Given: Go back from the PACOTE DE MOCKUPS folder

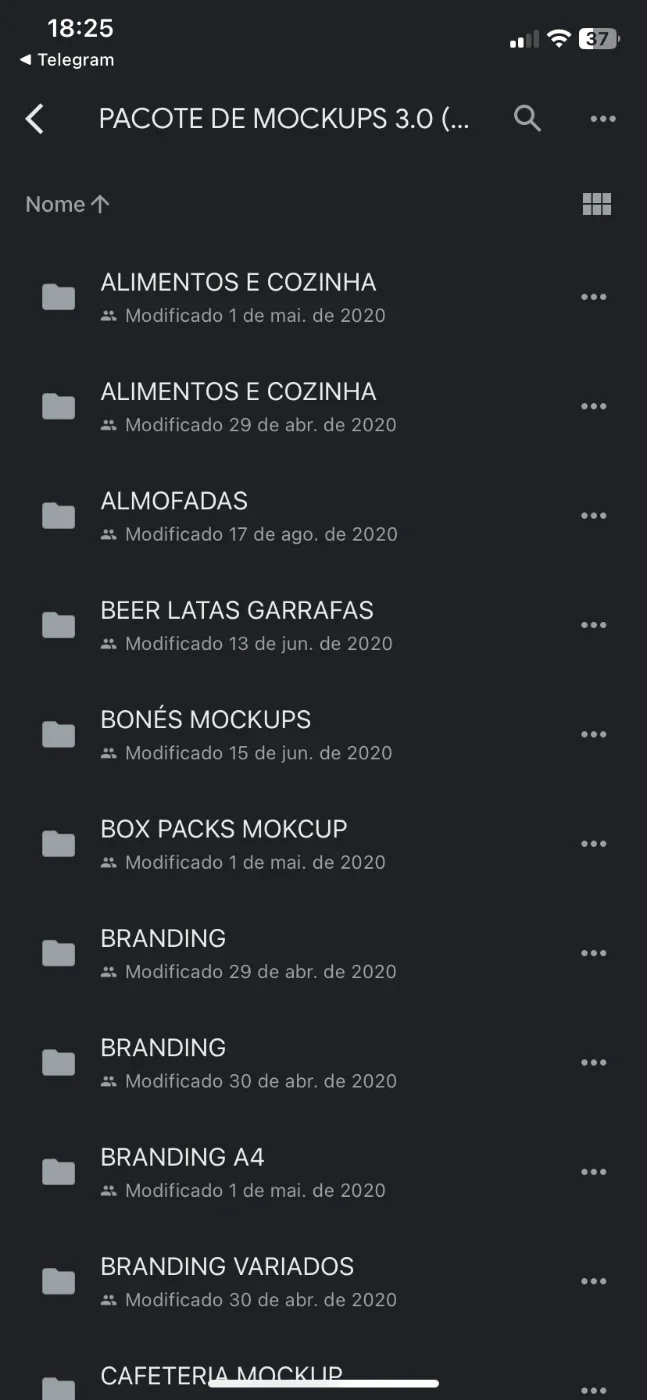Looking at the screenshot, I should [35, 119].
